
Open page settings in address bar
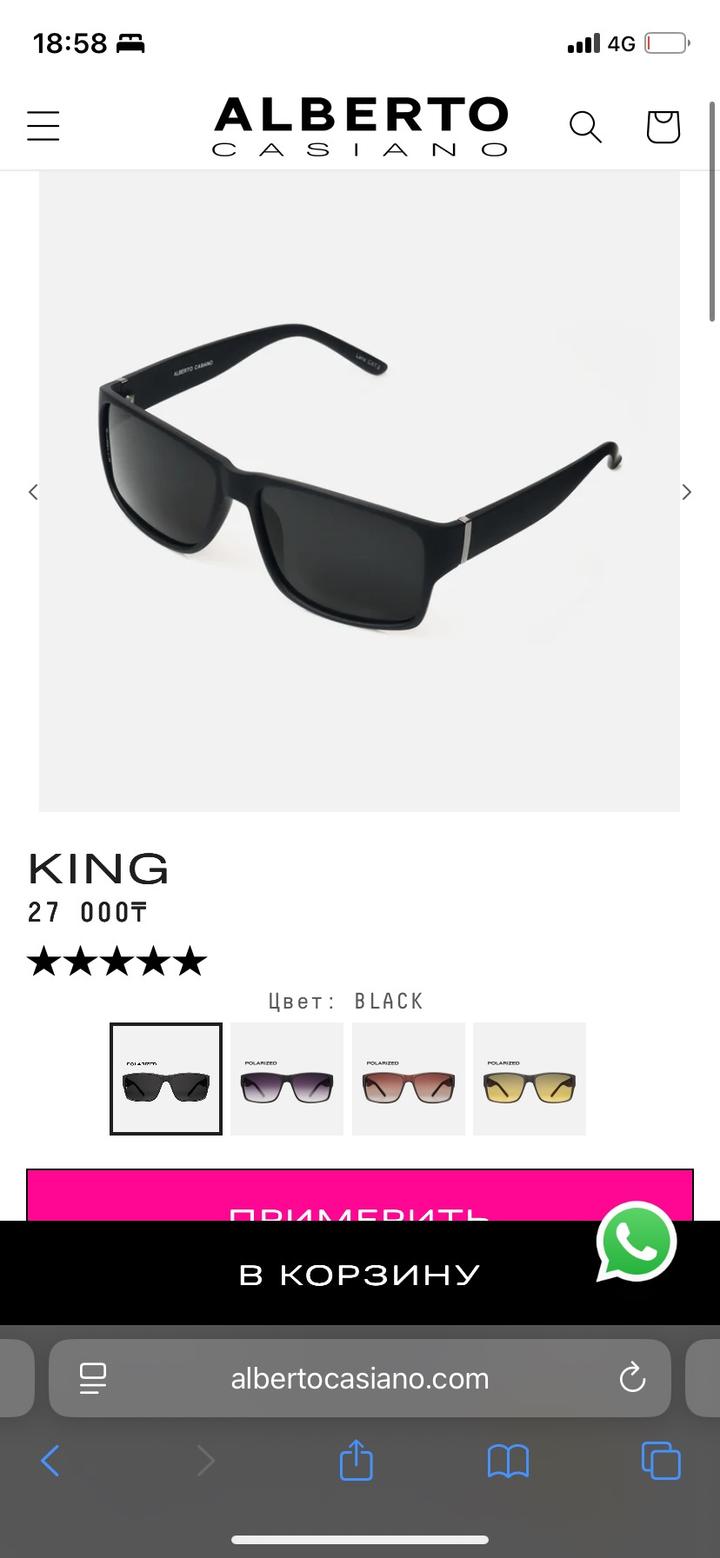tap(93, 1379)
